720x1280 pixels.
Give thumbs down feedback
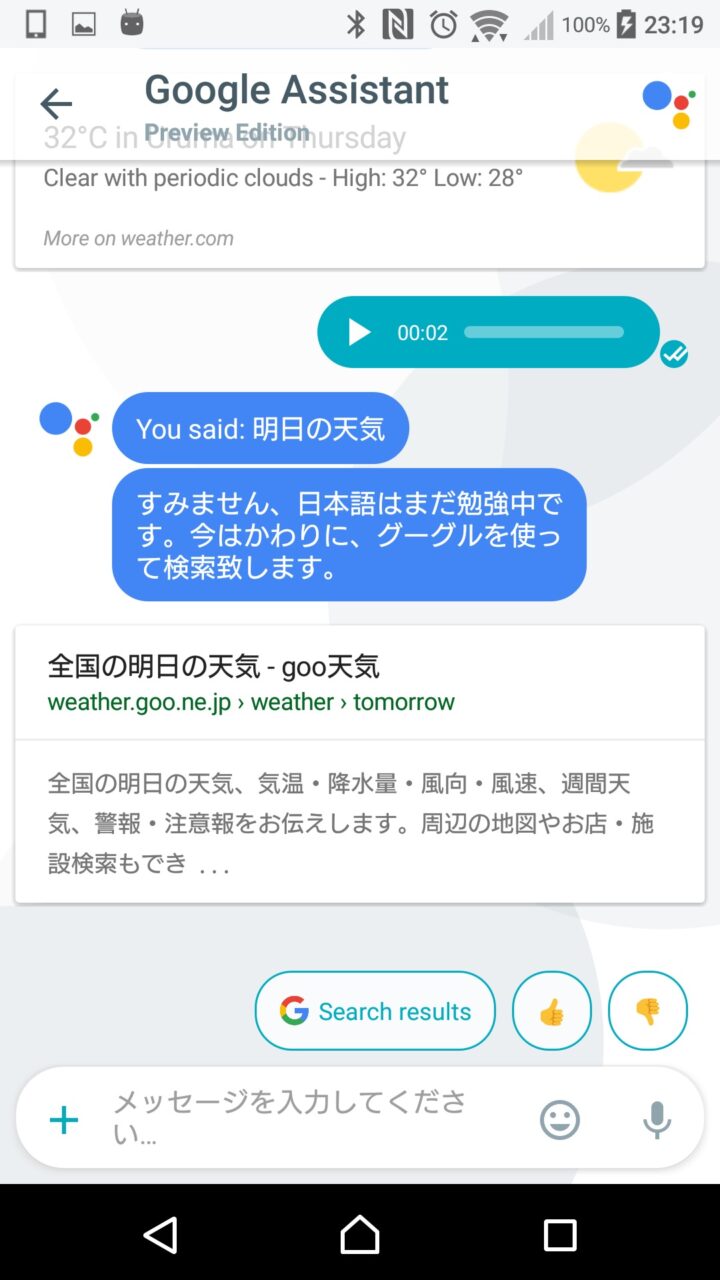[648, 1011]
